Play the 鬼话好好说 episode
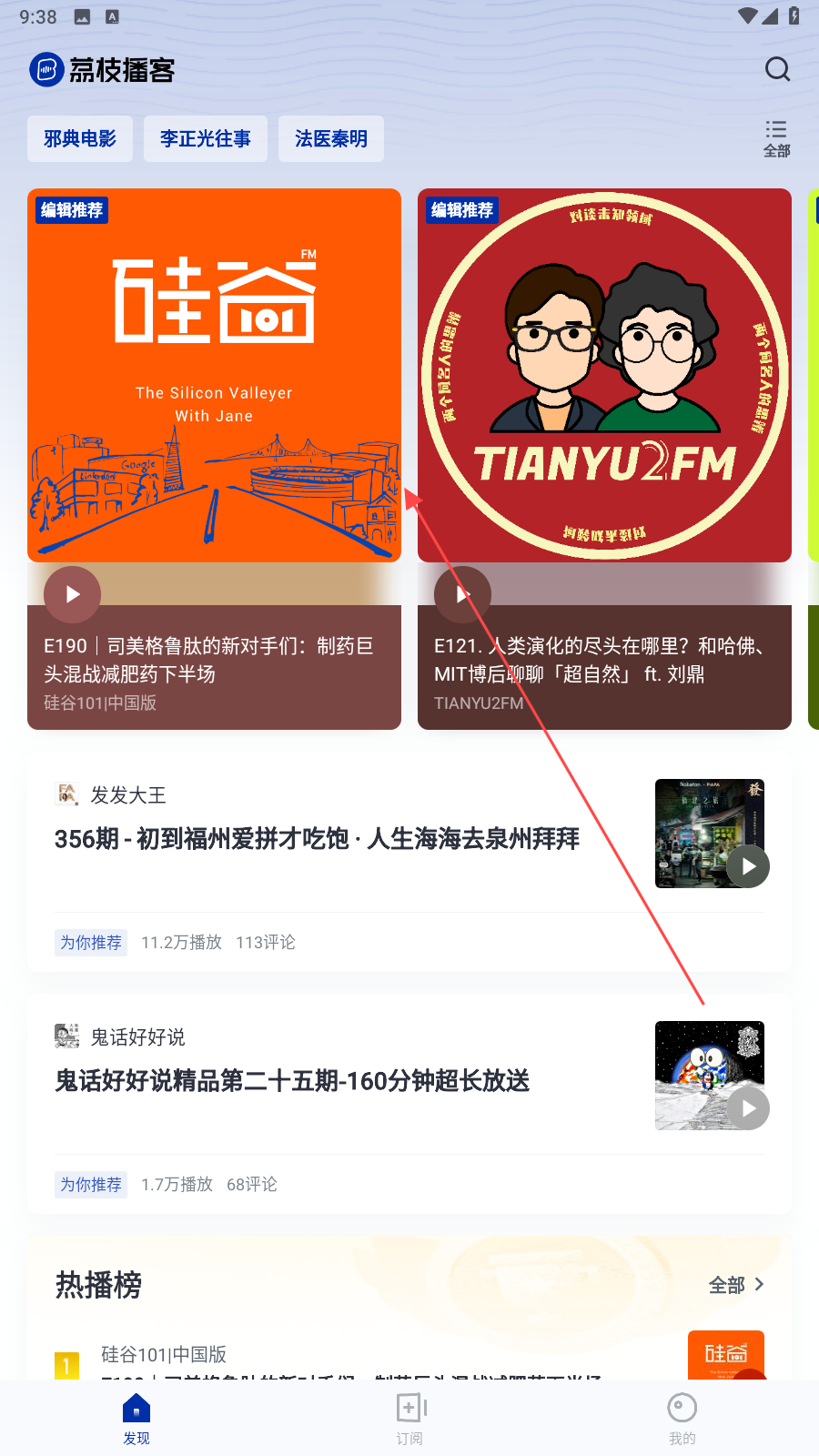This screenshot has height=1456, width=819. click(748, 1108)
